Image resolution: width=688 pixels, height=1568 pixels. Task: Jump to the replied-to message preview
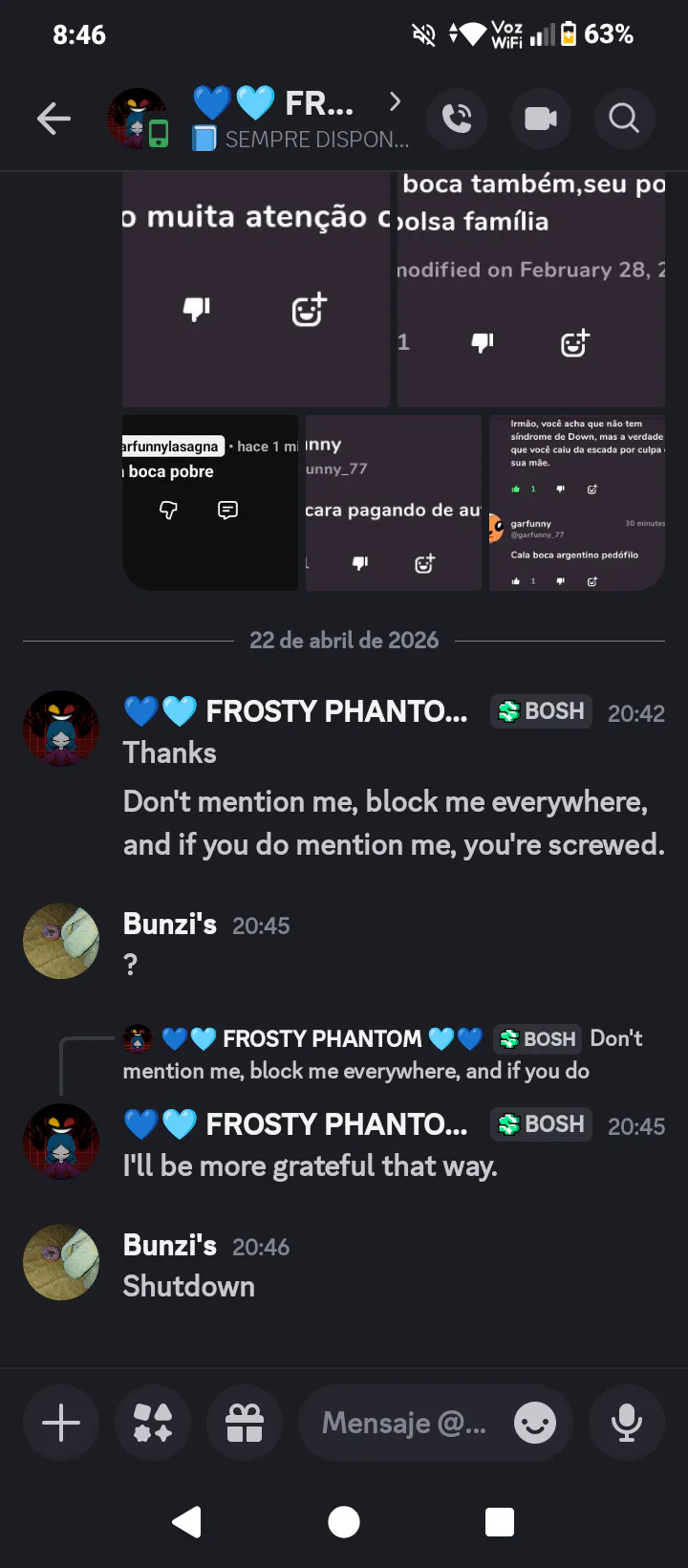click(382, 1055)
